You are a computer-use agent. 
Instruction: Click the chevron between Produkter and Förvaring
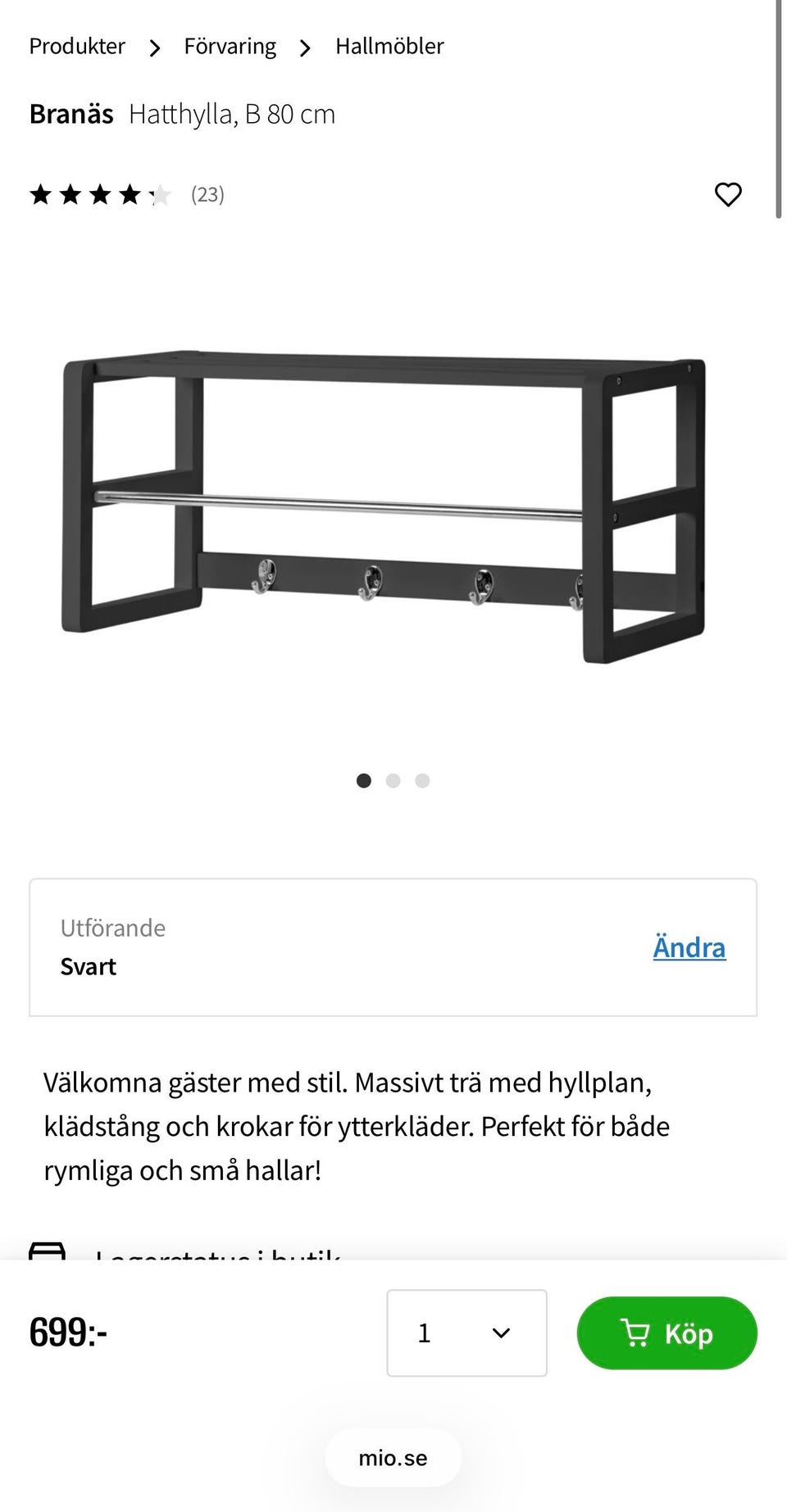154,48
